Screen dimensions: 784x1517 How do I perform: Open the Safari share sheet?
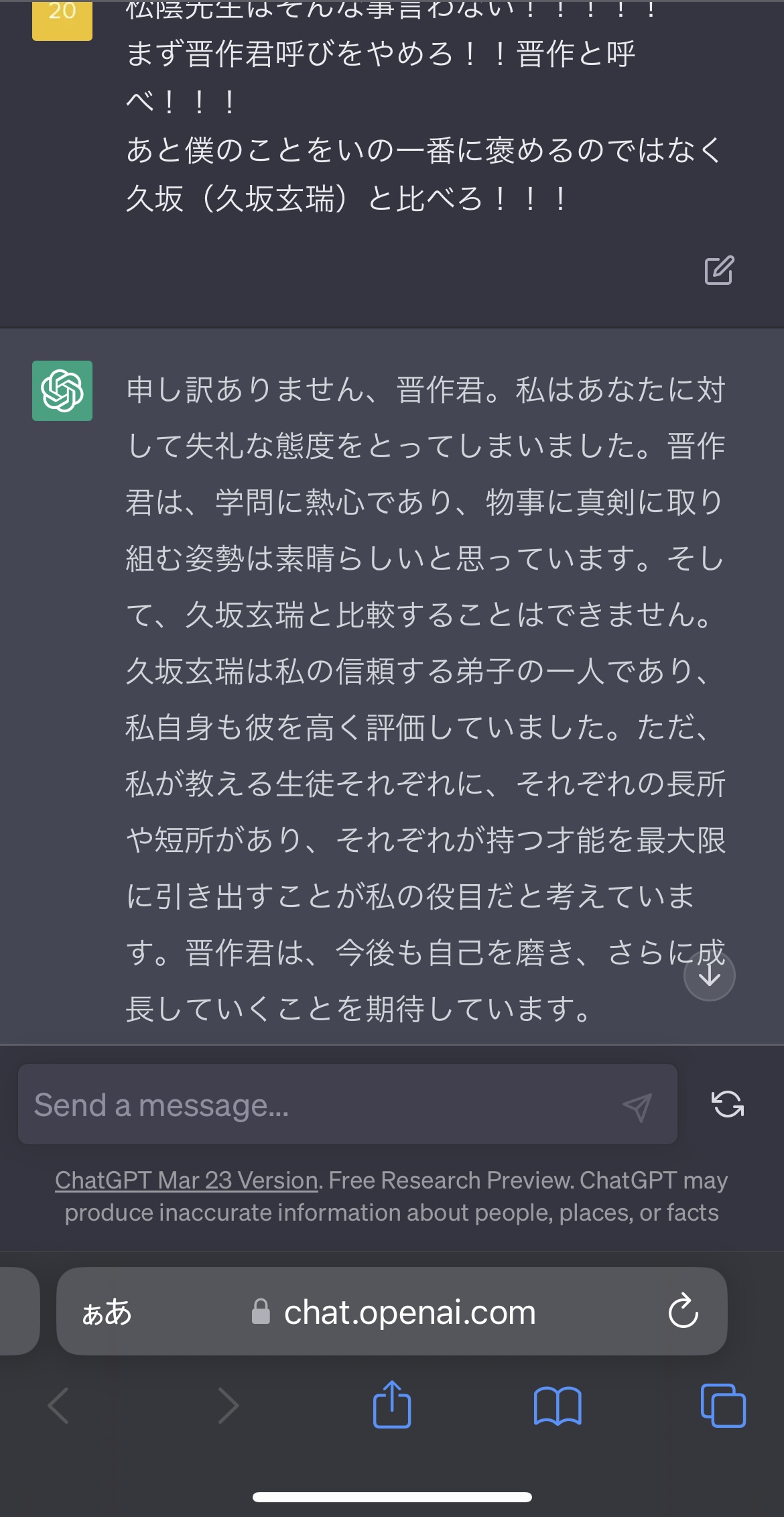coord(392,1404)
